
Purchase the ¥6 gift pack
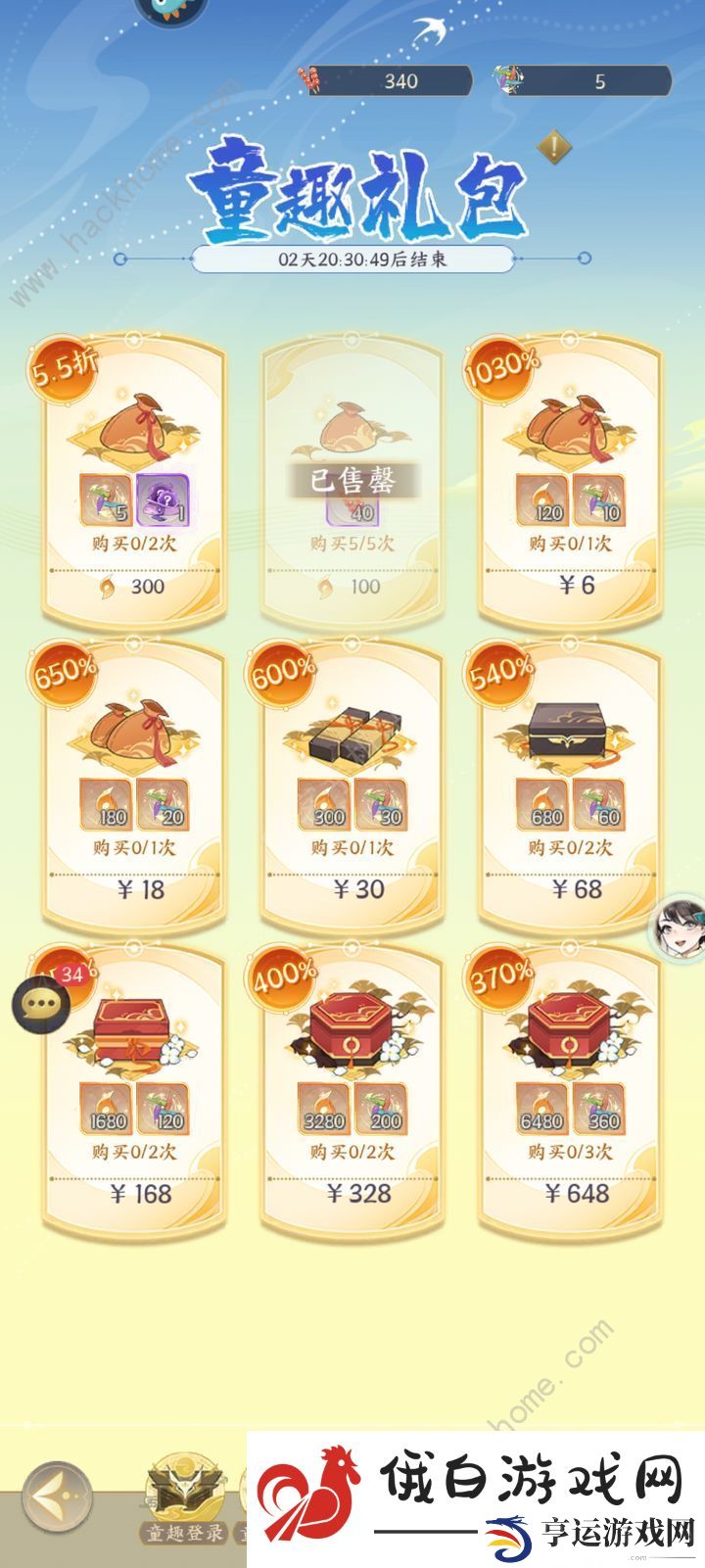point(576,586)
